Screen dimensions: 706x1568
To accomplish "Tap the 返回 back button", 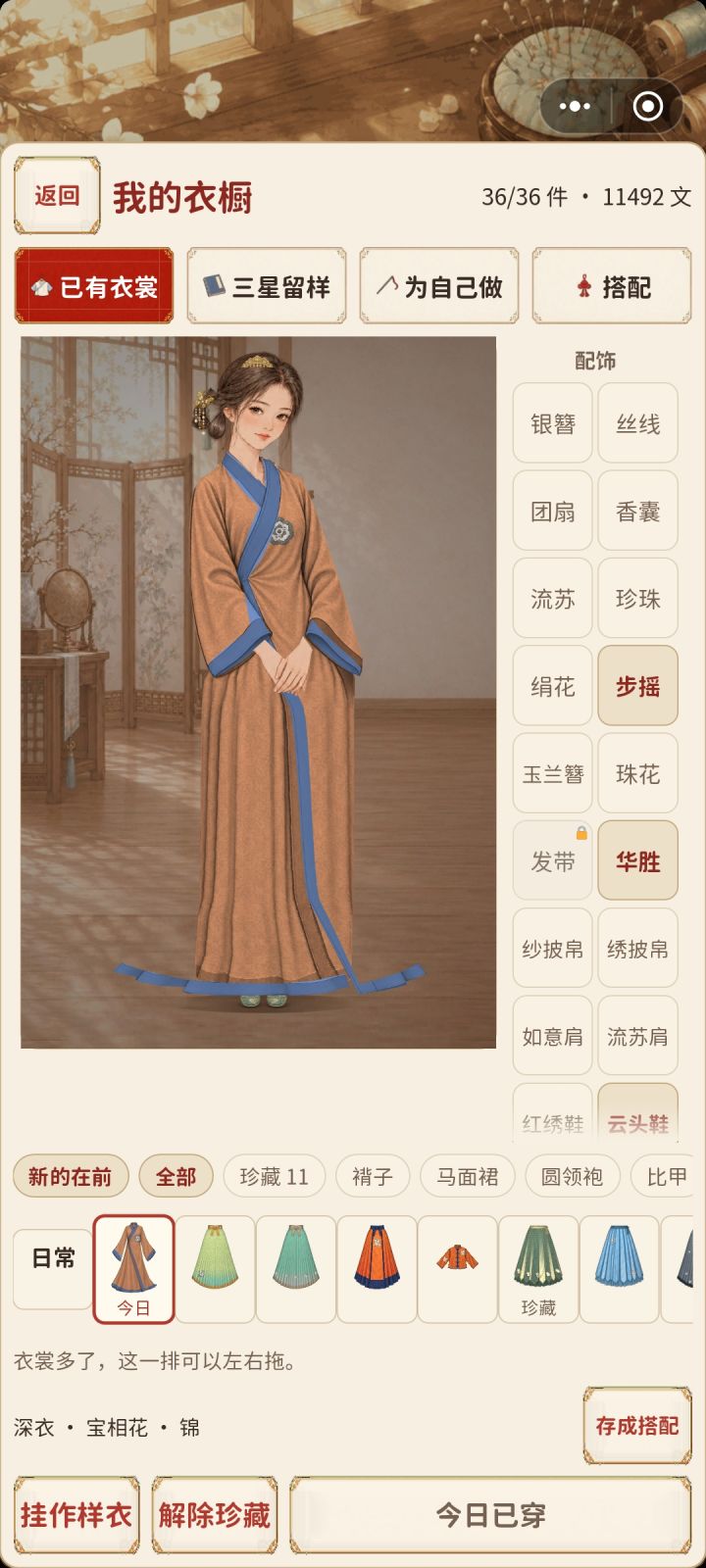I will pos(57,196).
